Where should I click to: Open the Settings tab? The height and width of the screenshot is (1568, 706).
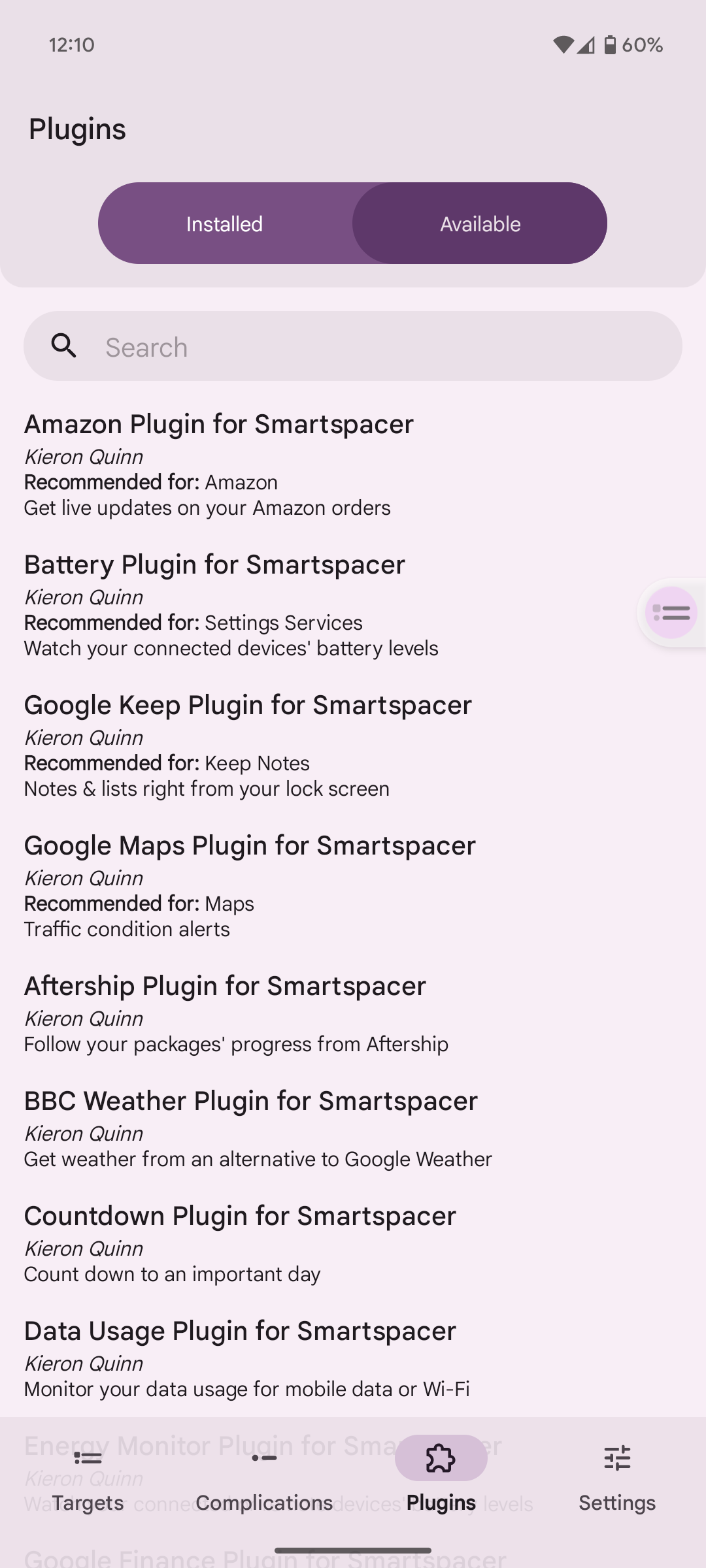(x=616, y=1483)
